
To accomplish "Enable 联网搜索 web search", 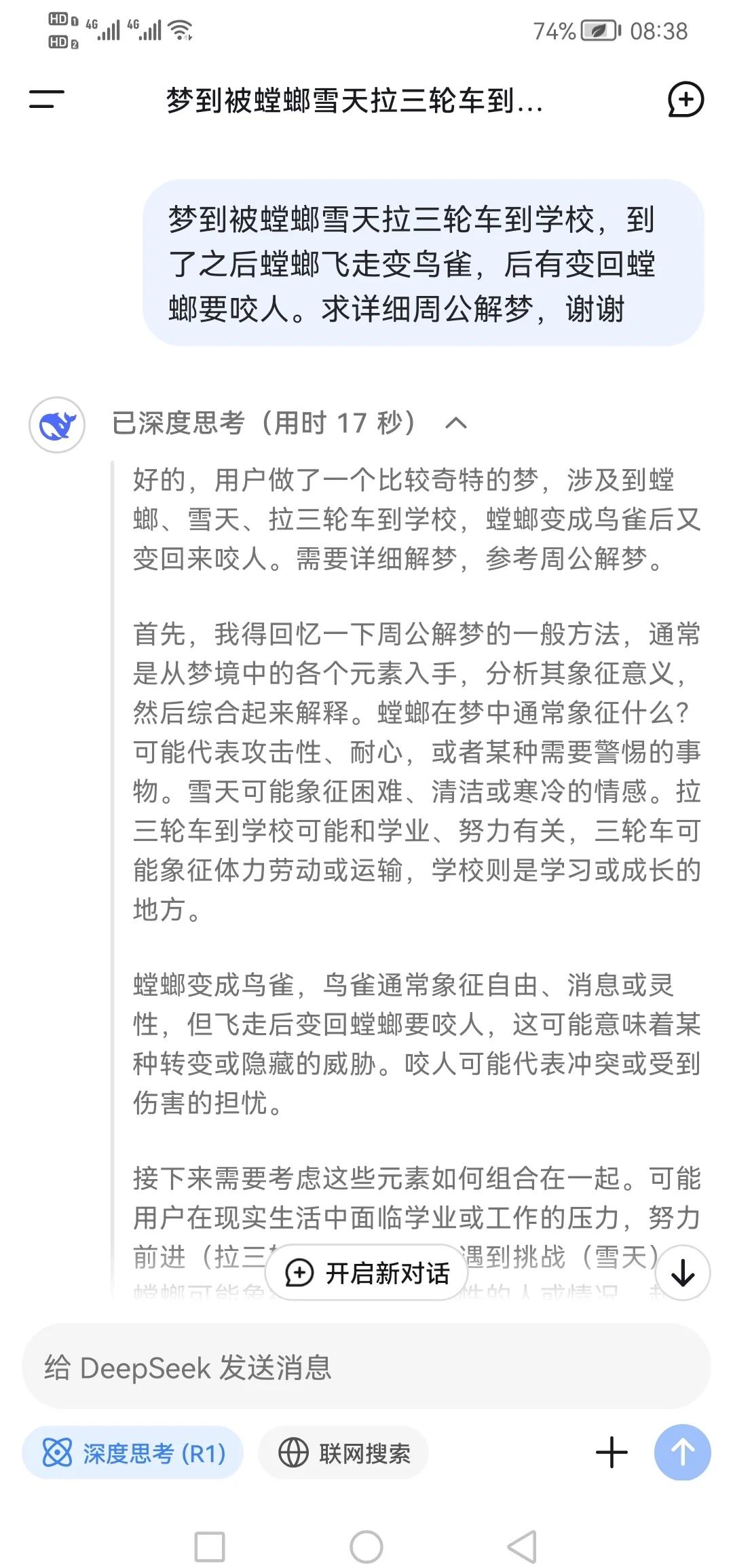I will [344, 1453].
